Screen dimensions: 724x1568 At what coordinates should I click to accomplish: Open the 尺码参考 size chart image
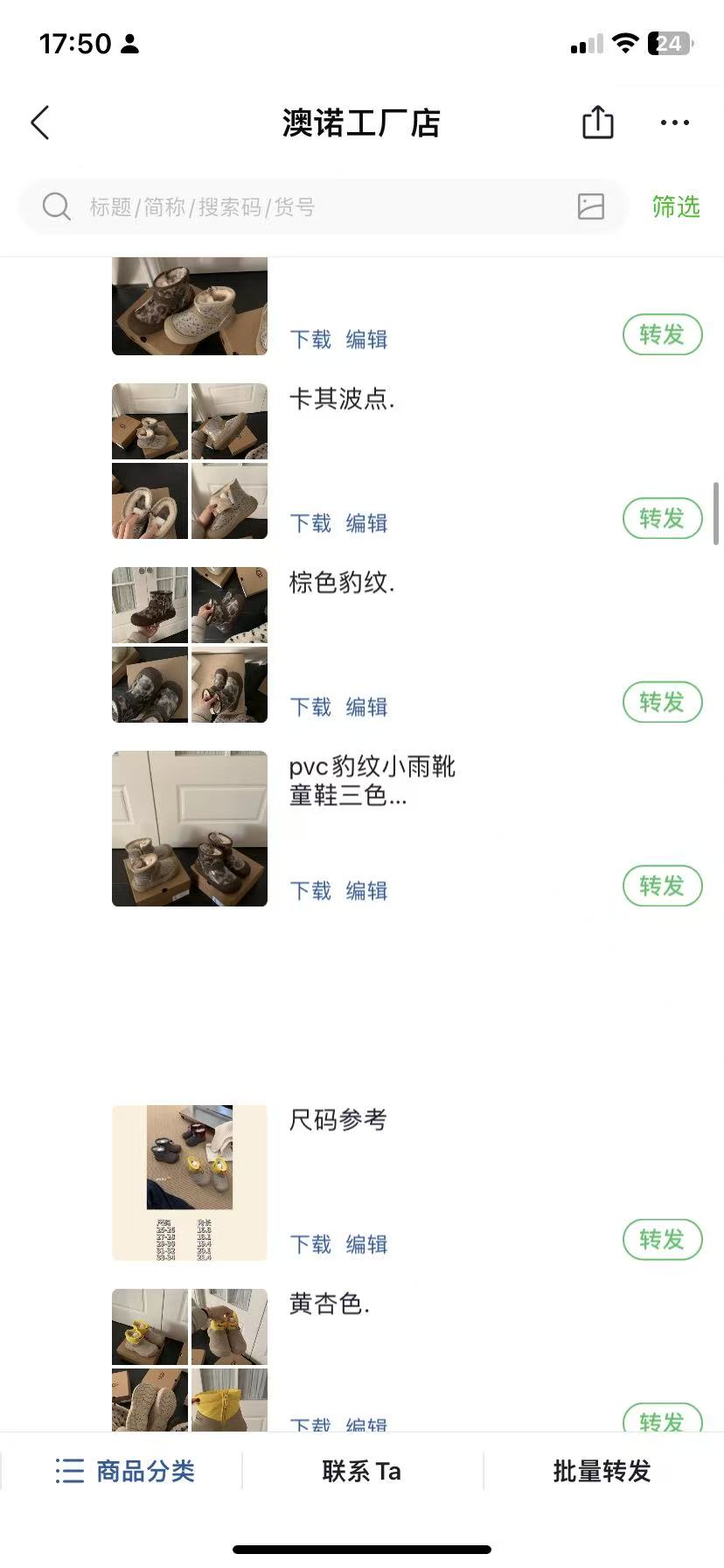click(x=190, y=1182)
